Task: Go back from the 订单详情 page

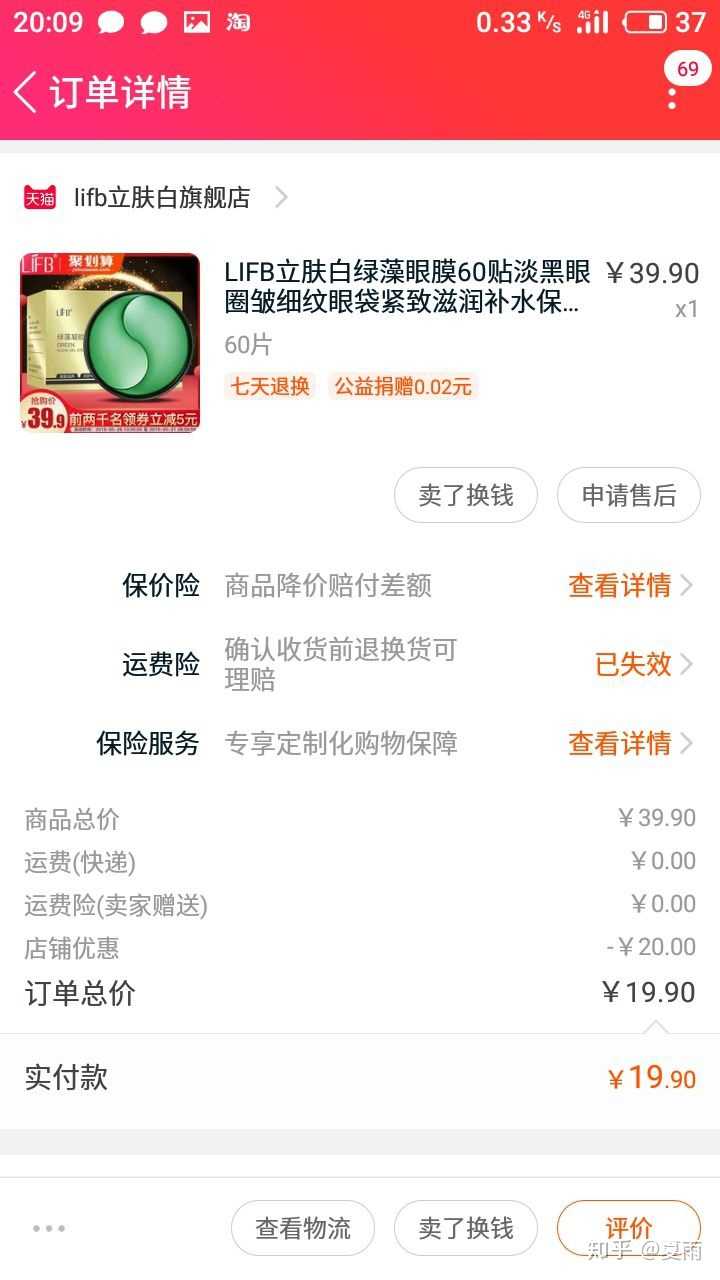Action: (x=26, y=92)
